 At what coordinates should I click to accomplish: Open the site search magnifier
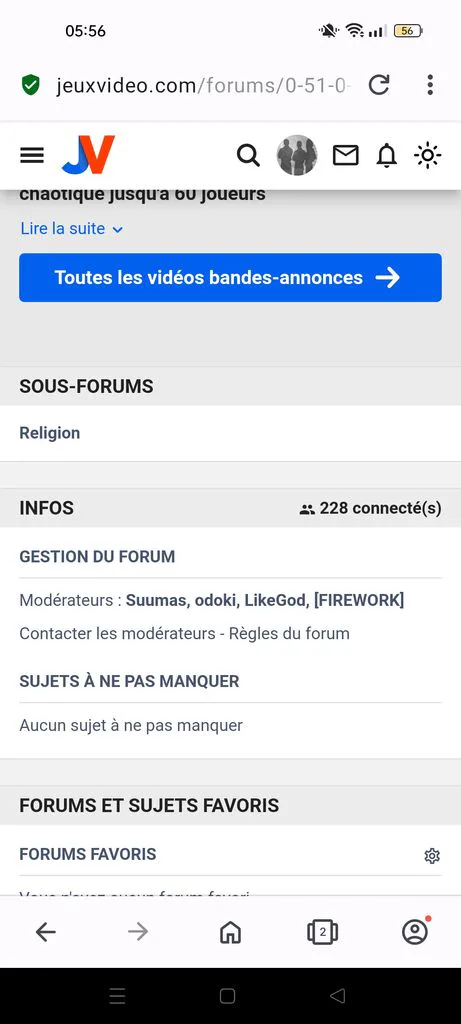[x=247, y=155]
